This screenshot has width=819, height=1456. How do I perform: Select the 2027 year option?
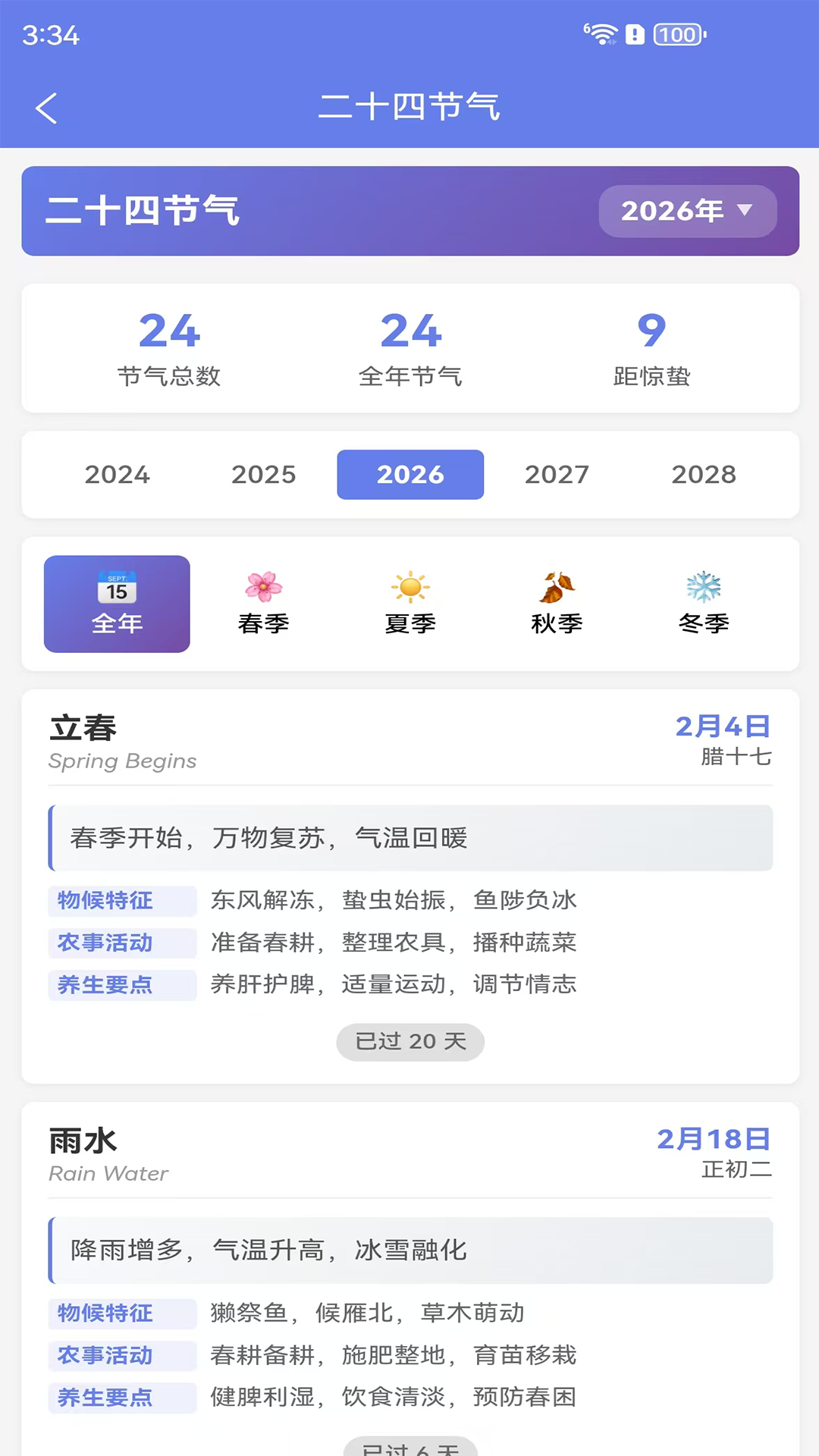click(557, 474)
